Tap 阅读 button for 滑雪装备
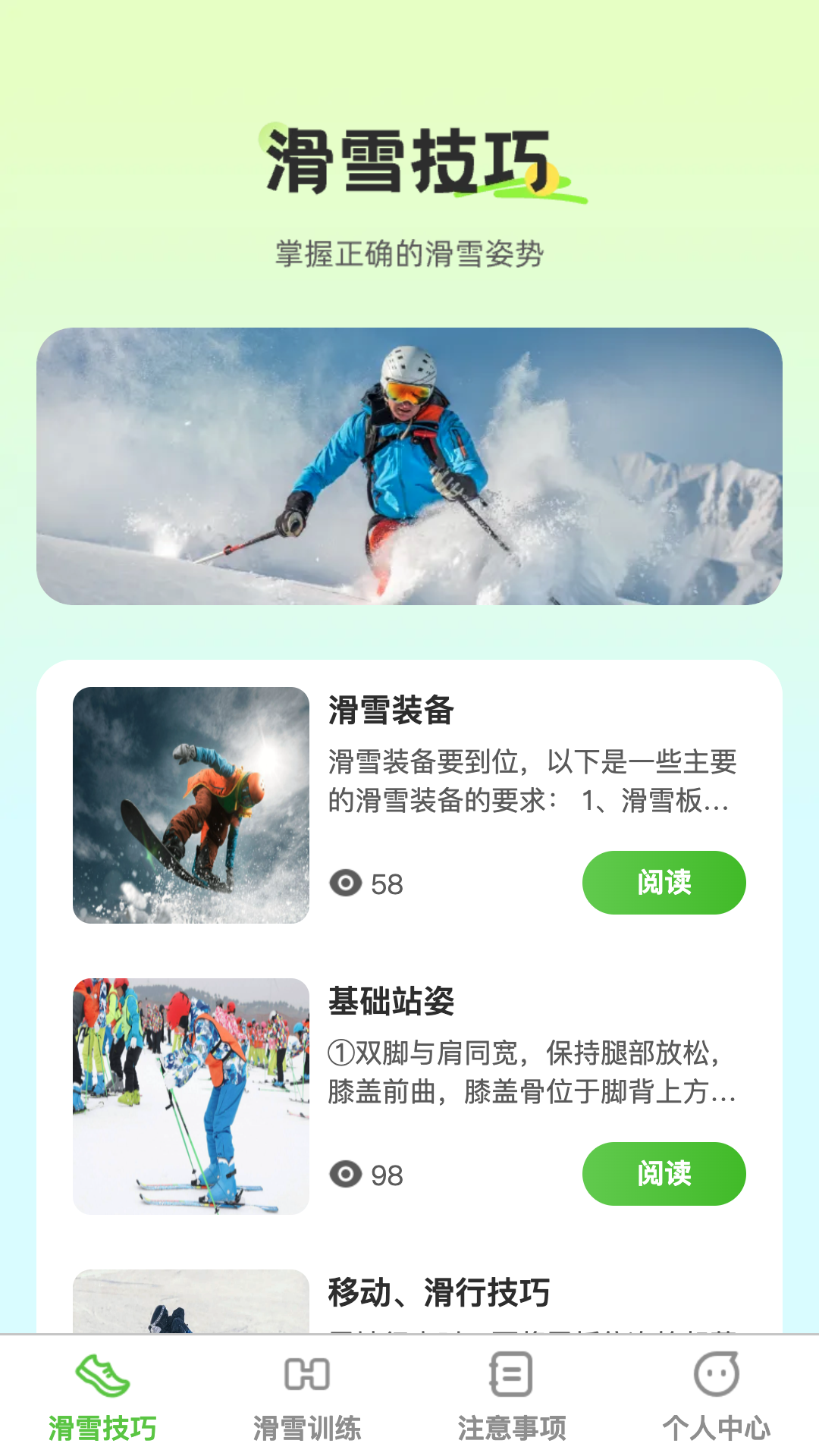This screenshot has width=819, height=1456. click(x=664, y=883)
